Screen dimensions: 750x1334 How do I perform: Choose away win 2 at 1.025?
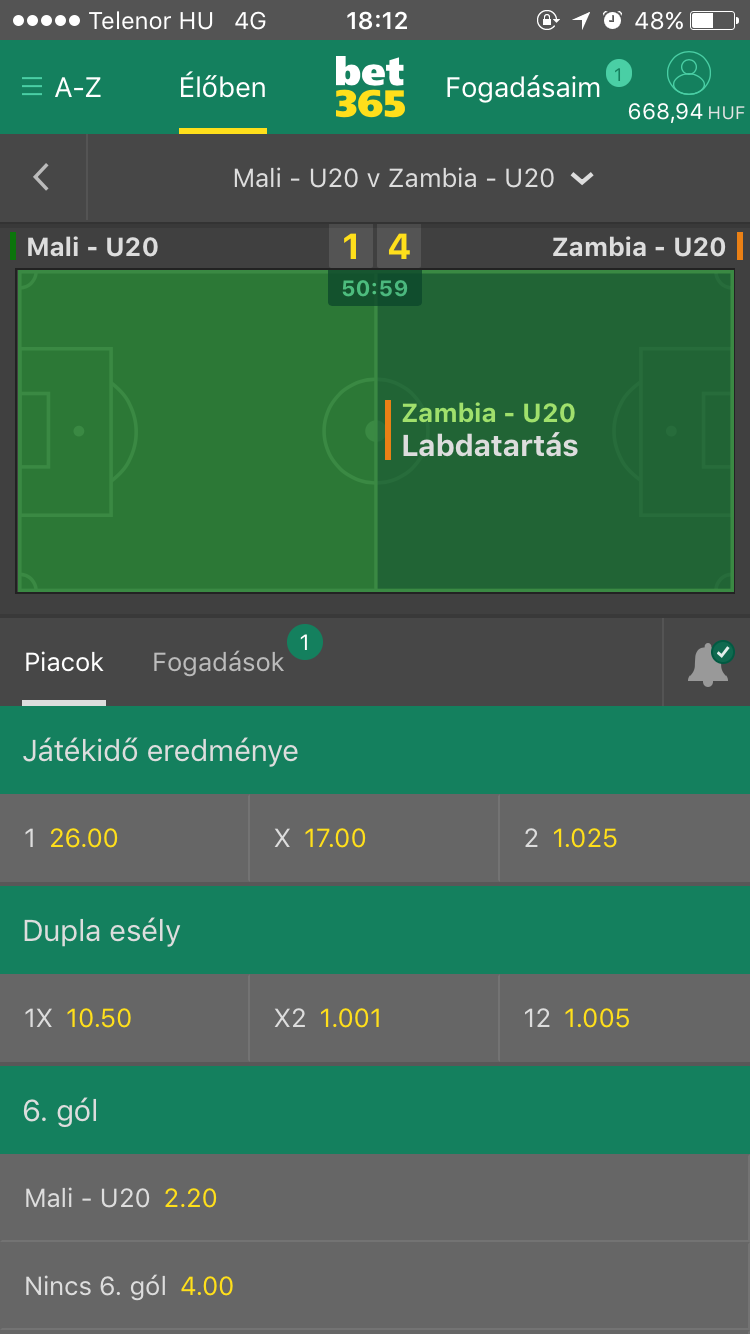(624, 838)
